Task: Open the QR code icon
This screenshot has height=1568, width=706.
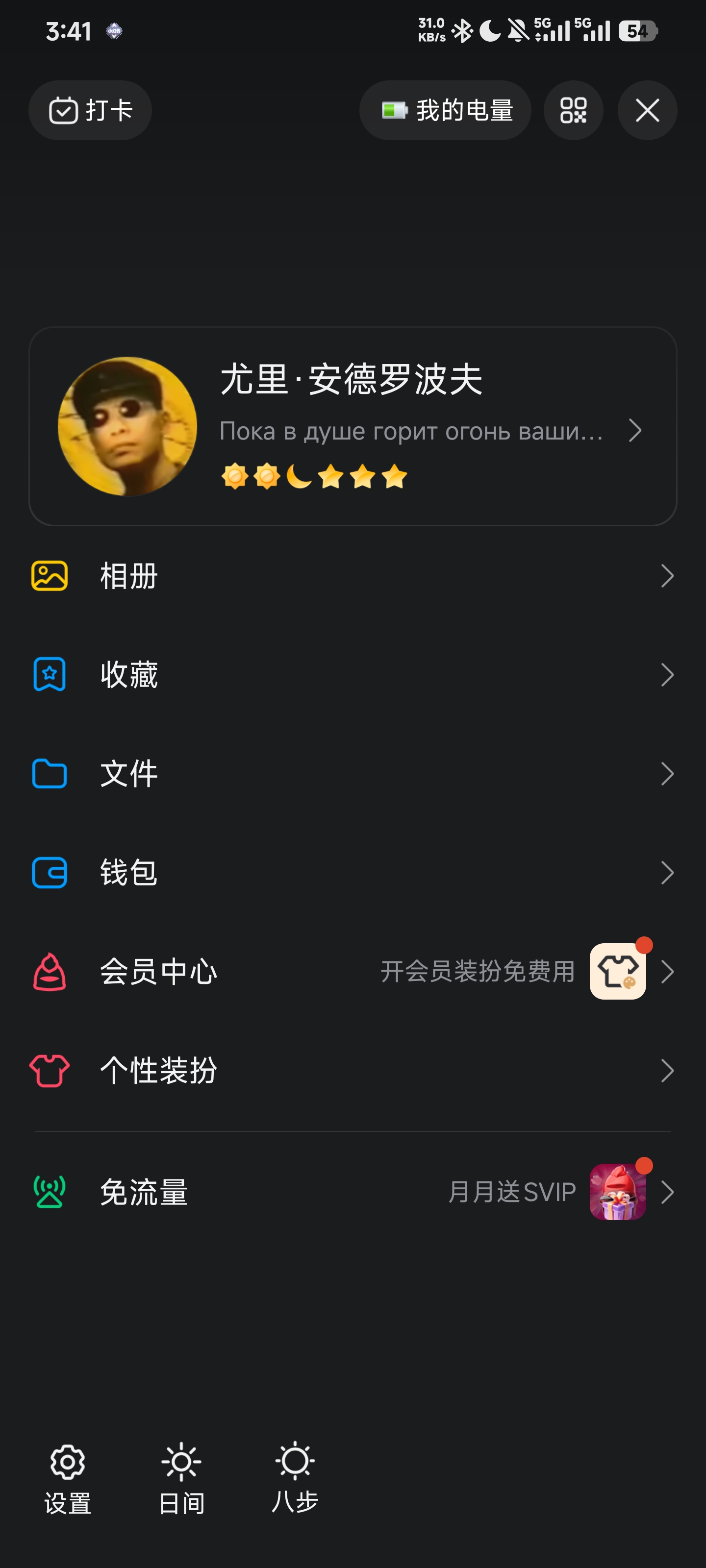Action: point(573,110)
